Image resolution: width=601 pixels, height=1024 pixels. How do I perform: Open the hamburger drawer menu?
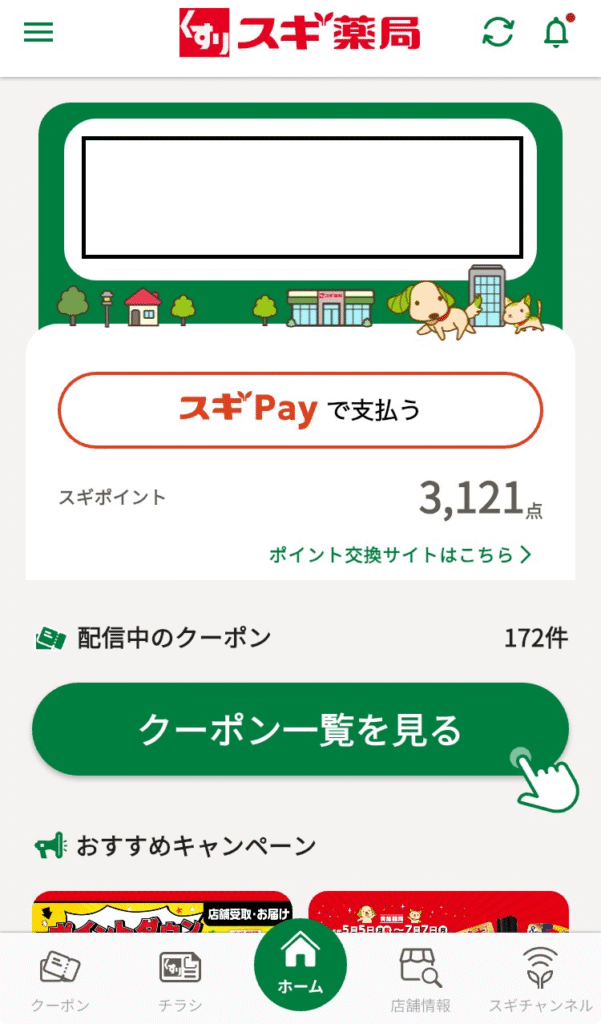point(38,32)
